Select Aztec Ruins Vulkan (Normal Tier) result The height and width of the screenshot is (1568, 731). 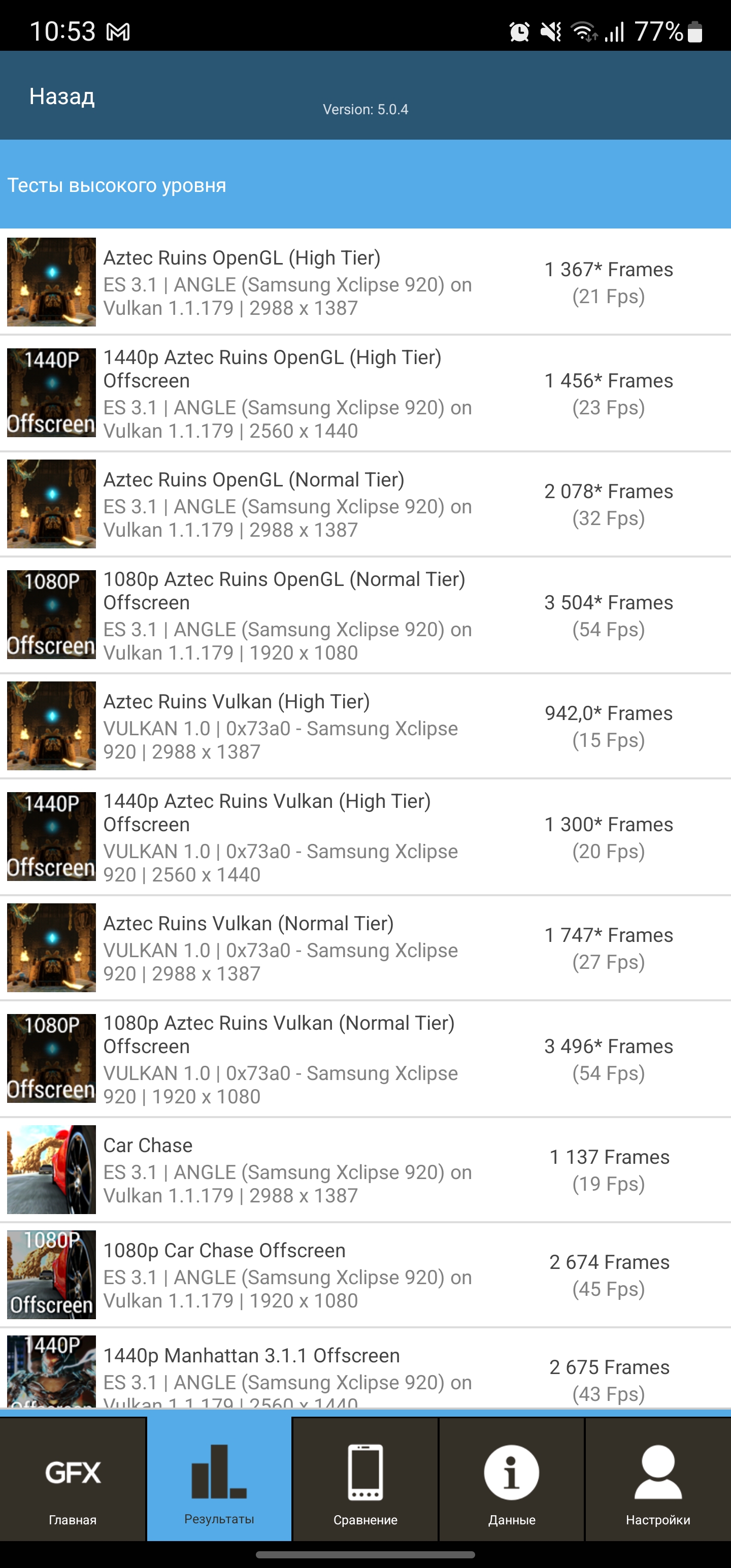(365, 948)
